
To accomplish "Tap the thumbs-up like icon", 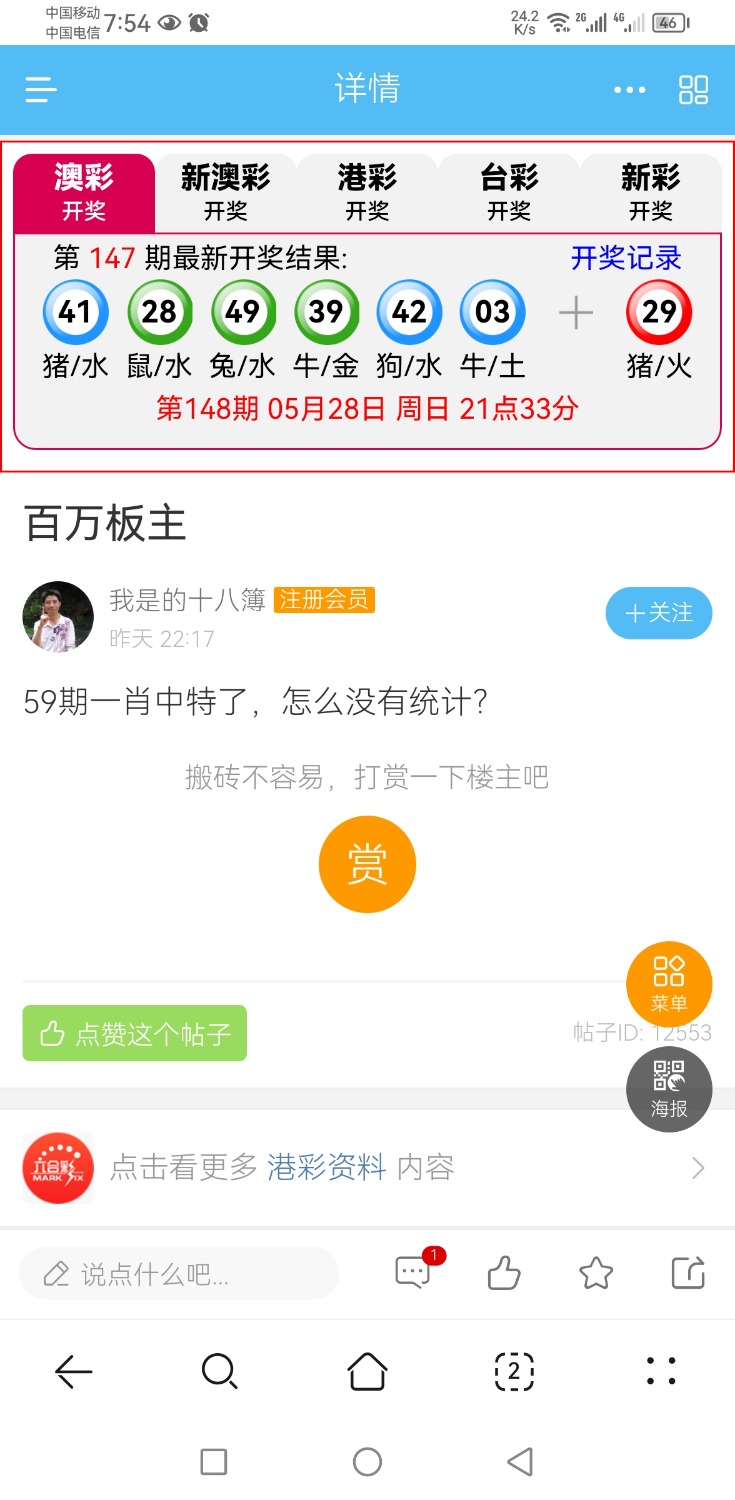I will pyautogui.click(x=504, y=1274).
